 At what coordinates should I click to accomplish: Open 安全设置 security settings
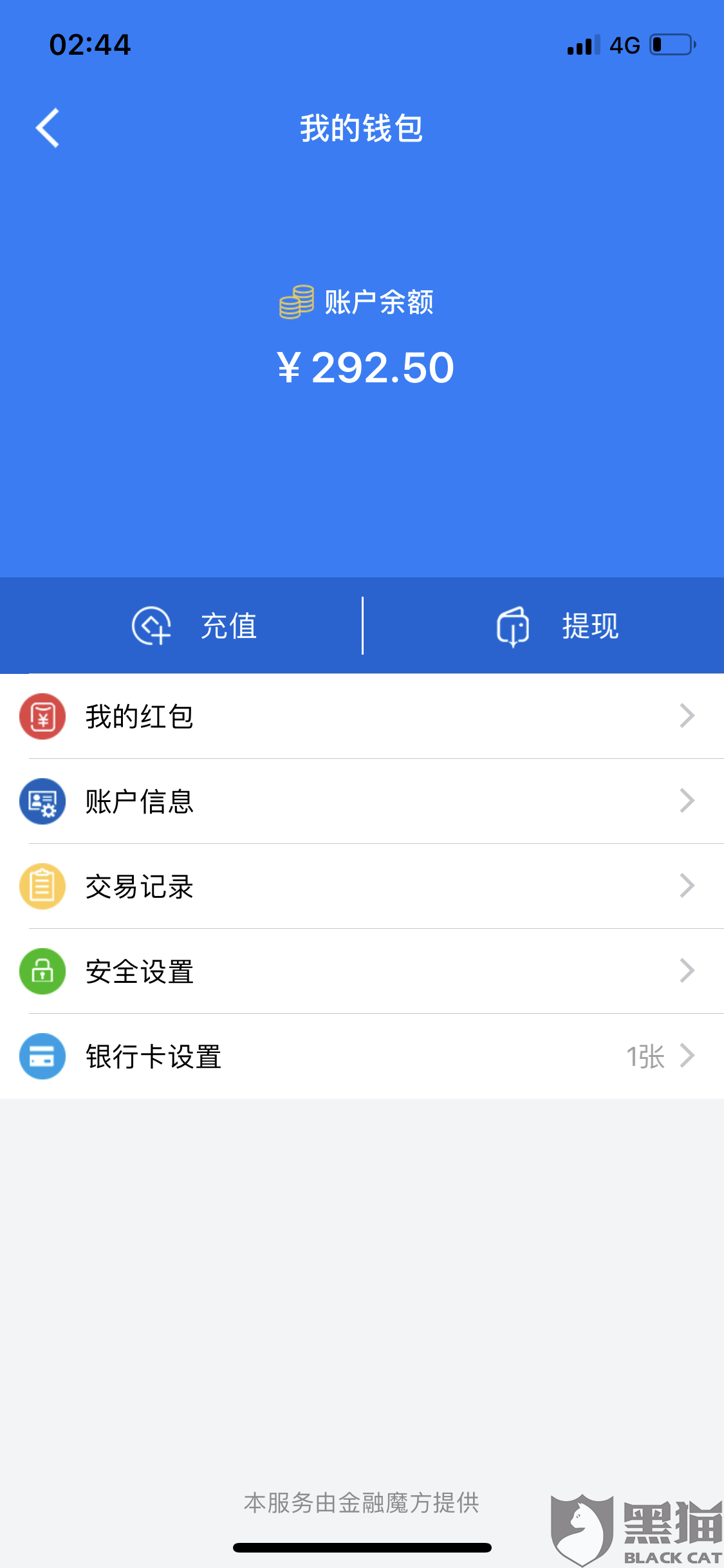tap(362, 971)
